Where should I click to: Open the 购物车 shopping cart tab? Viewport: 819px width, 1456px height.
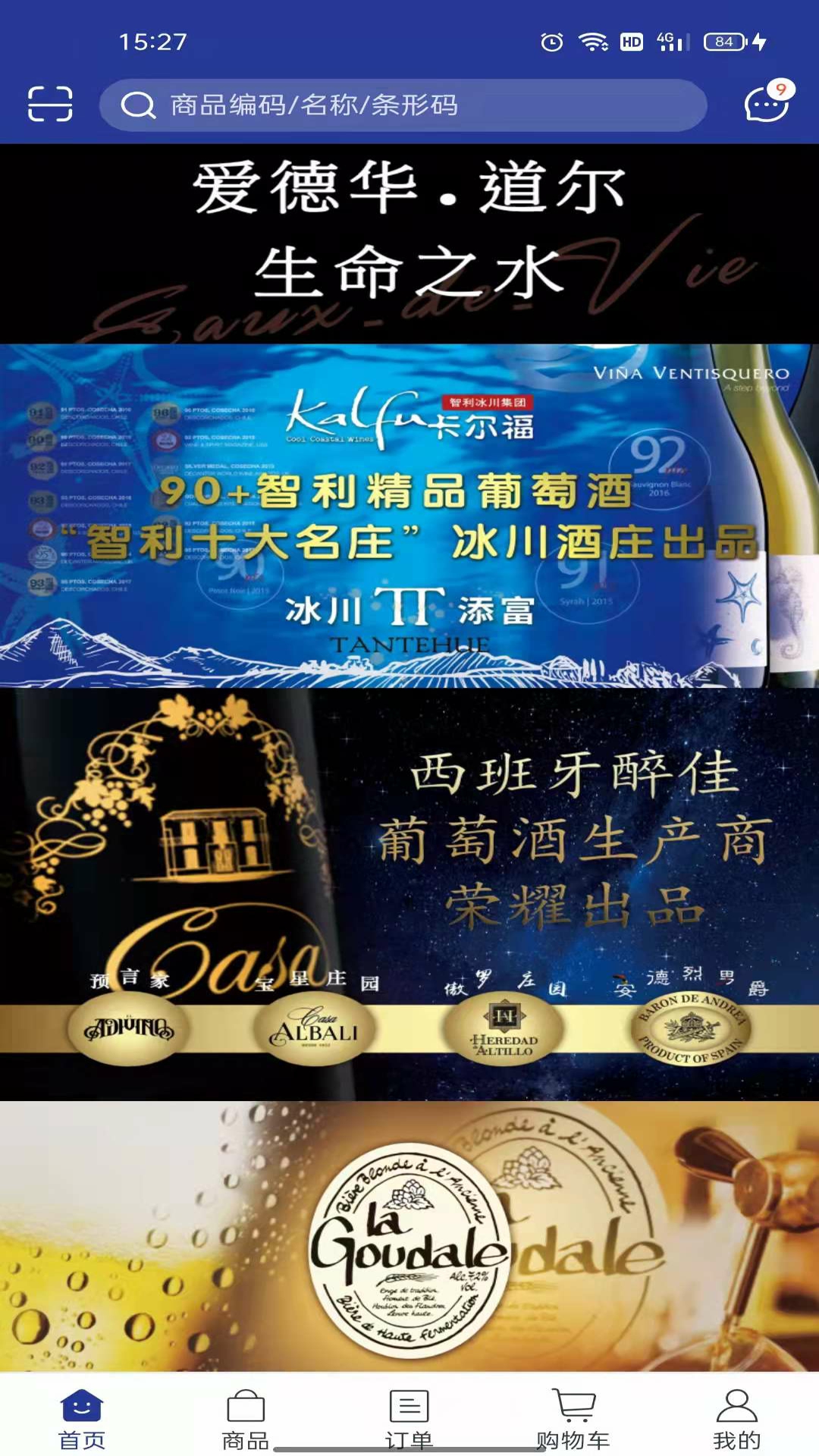[573, 1418]
